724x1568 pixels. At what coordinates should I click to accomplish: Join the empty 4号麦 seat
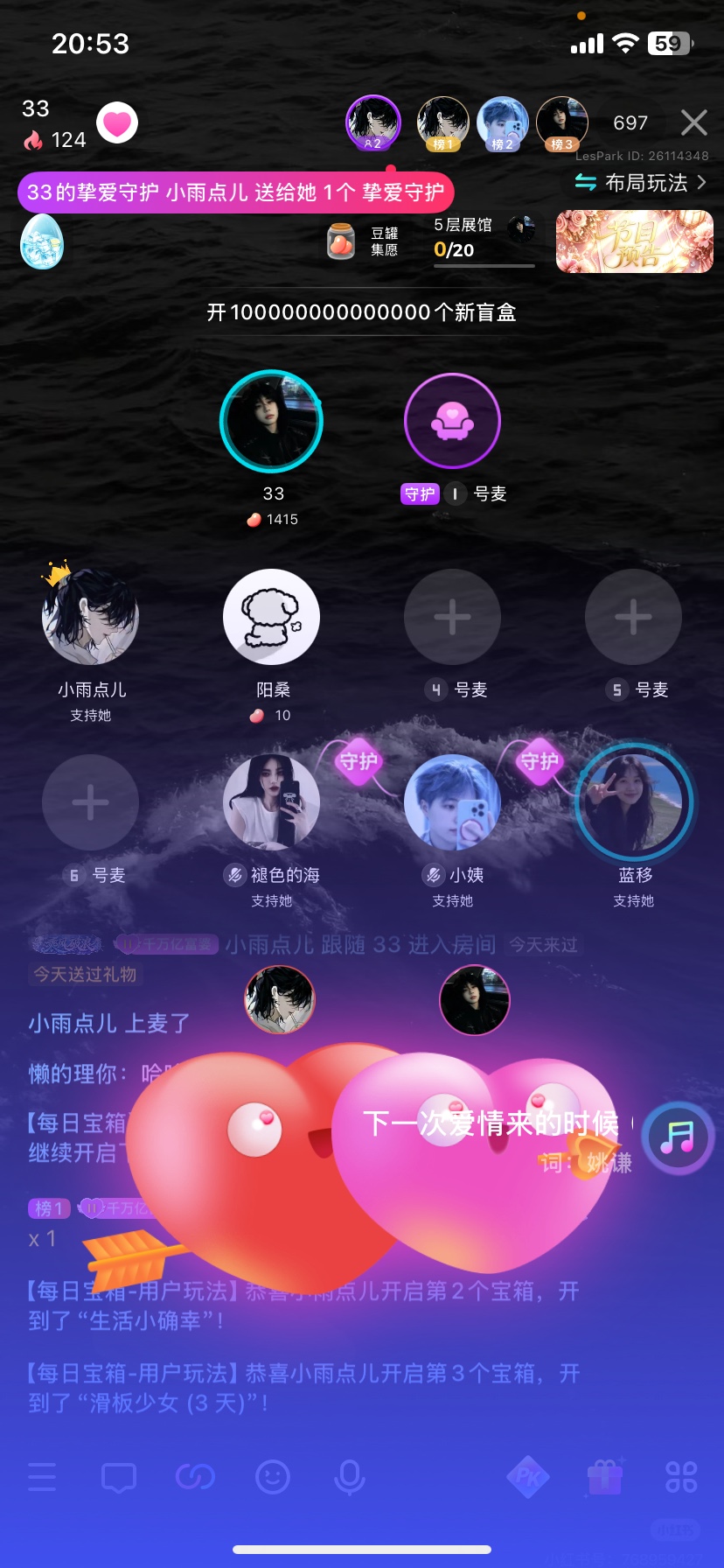pos(453,618)
